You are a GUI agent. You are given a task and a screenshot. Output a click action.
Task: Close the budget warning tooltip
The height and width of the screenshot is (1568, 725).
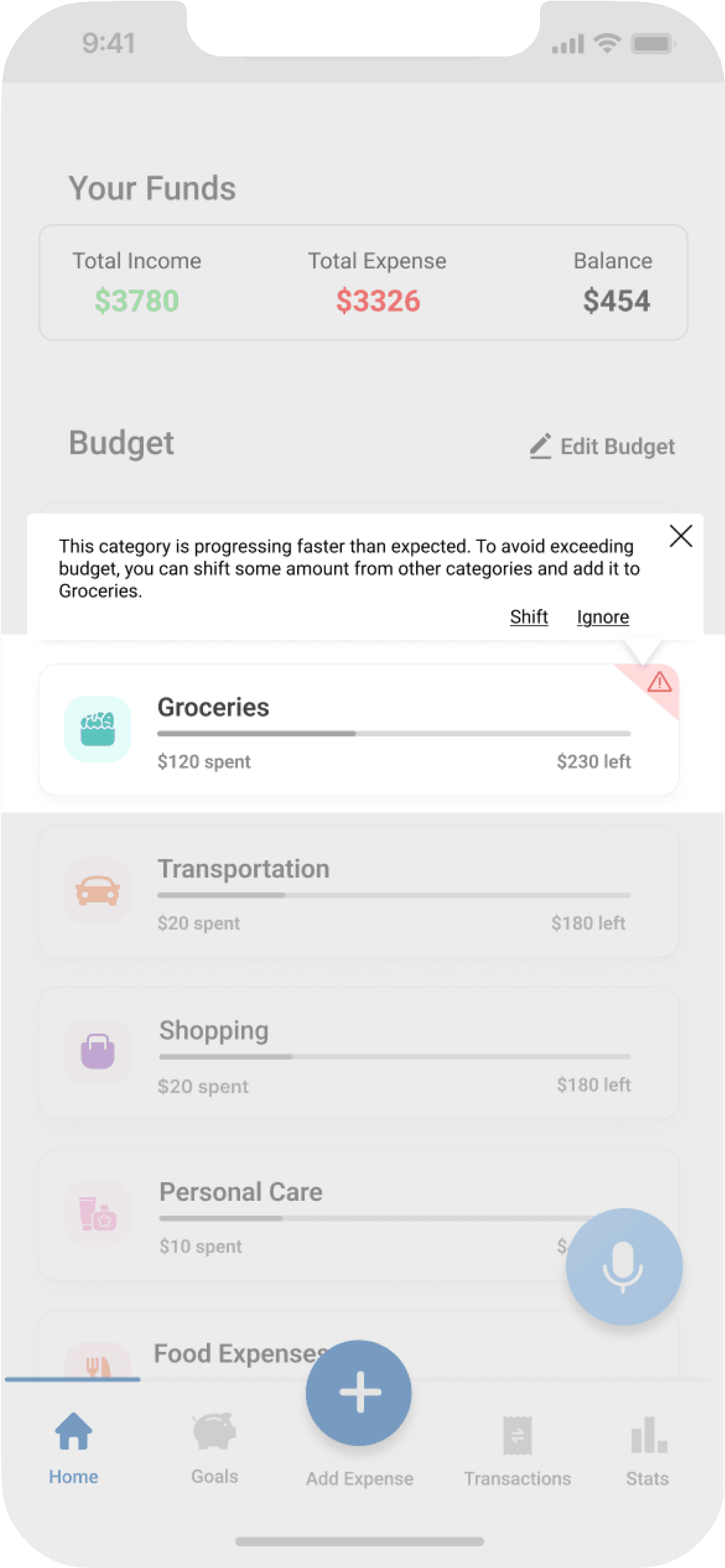point(680,536)
